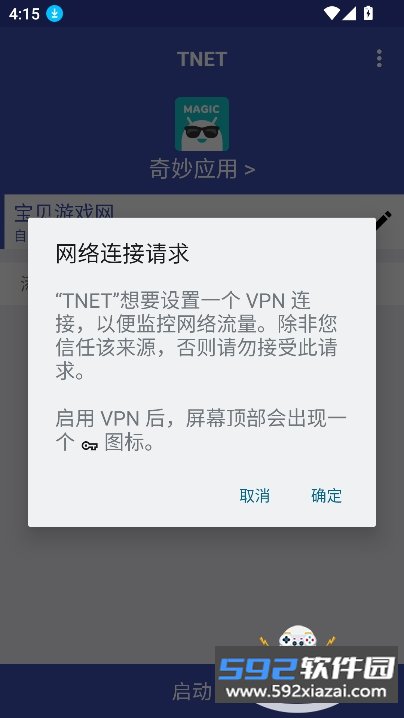Screen dimensions: 404x718
Task: Confirm the VPN request with 确定
Action: pos(326,495)
